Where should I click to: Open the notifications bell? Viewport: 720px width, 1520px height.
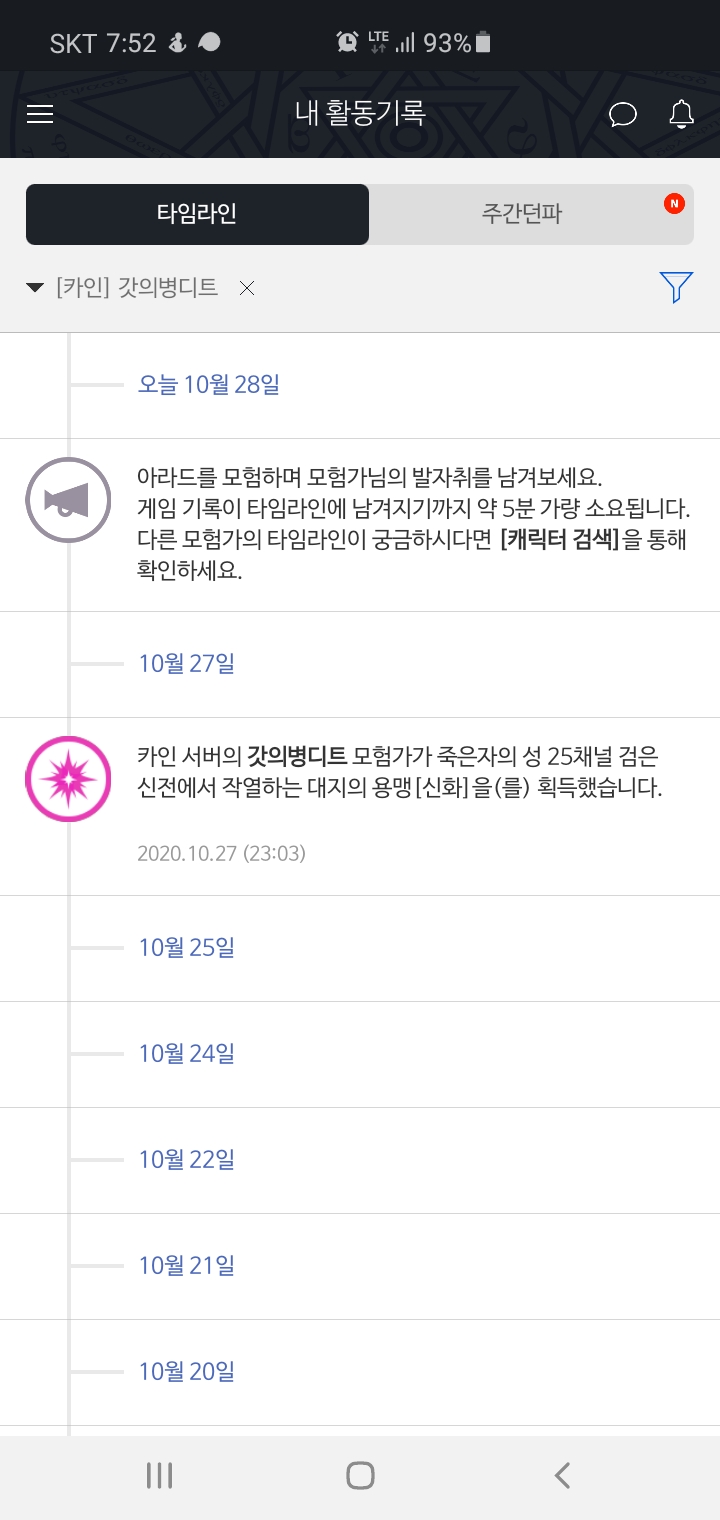tap(682, 114)
